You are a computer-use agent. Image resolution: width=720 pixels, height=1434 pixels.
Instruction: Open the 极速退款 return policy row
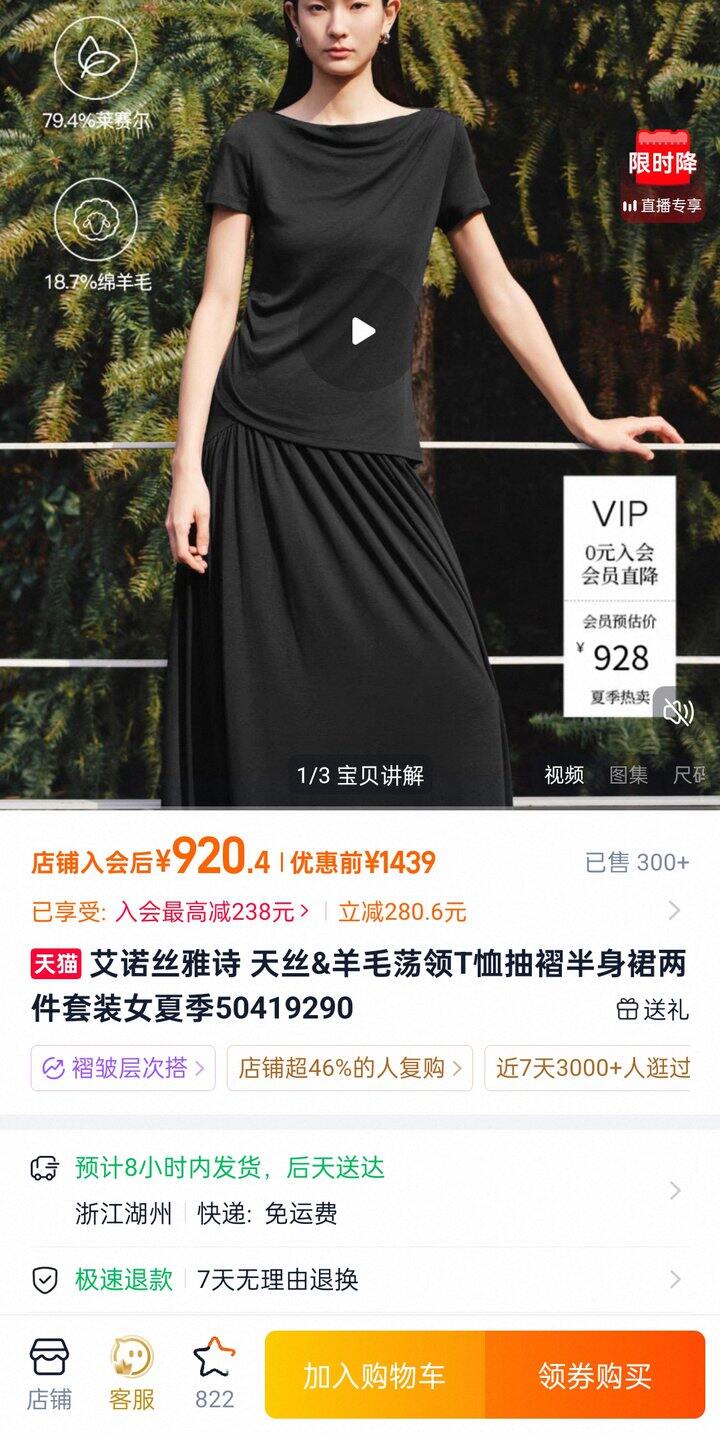pos(360,1279)
